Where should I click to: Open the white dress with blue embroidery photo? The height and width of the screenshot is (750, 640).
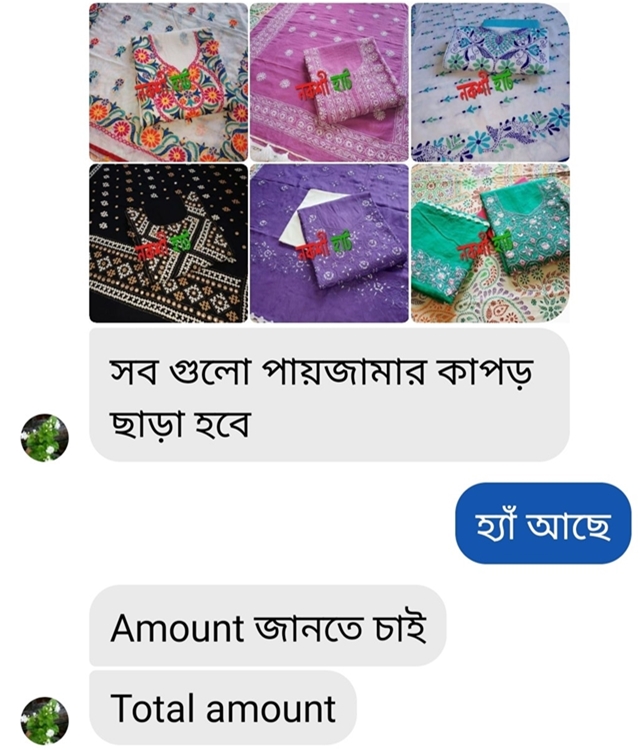coord(490,82)
